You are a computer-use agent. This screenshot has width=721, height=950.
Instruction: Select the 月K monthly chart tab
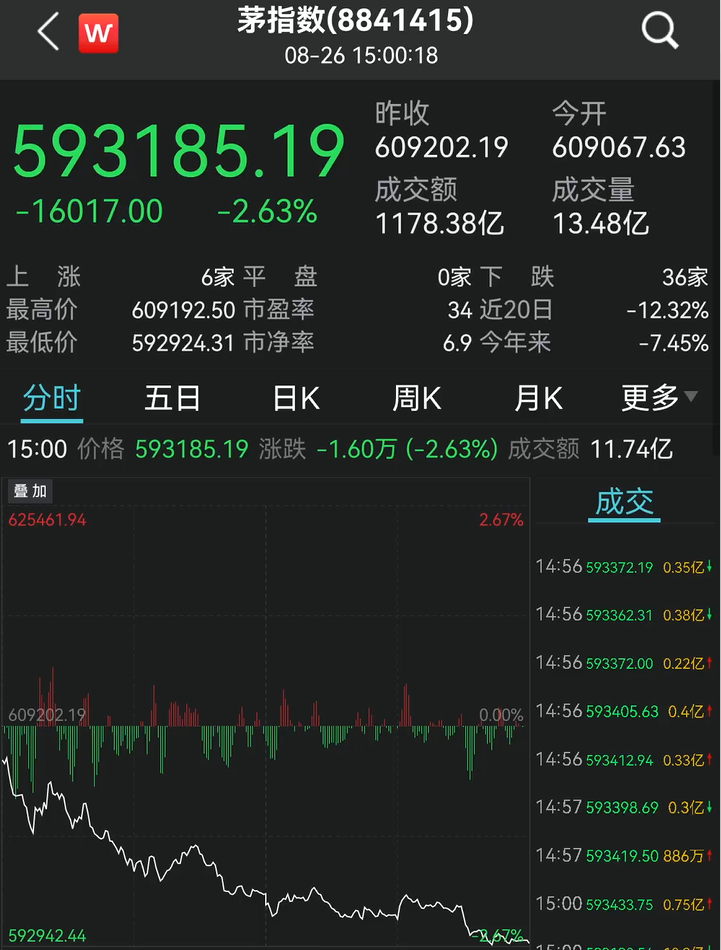tap(538, 397)
